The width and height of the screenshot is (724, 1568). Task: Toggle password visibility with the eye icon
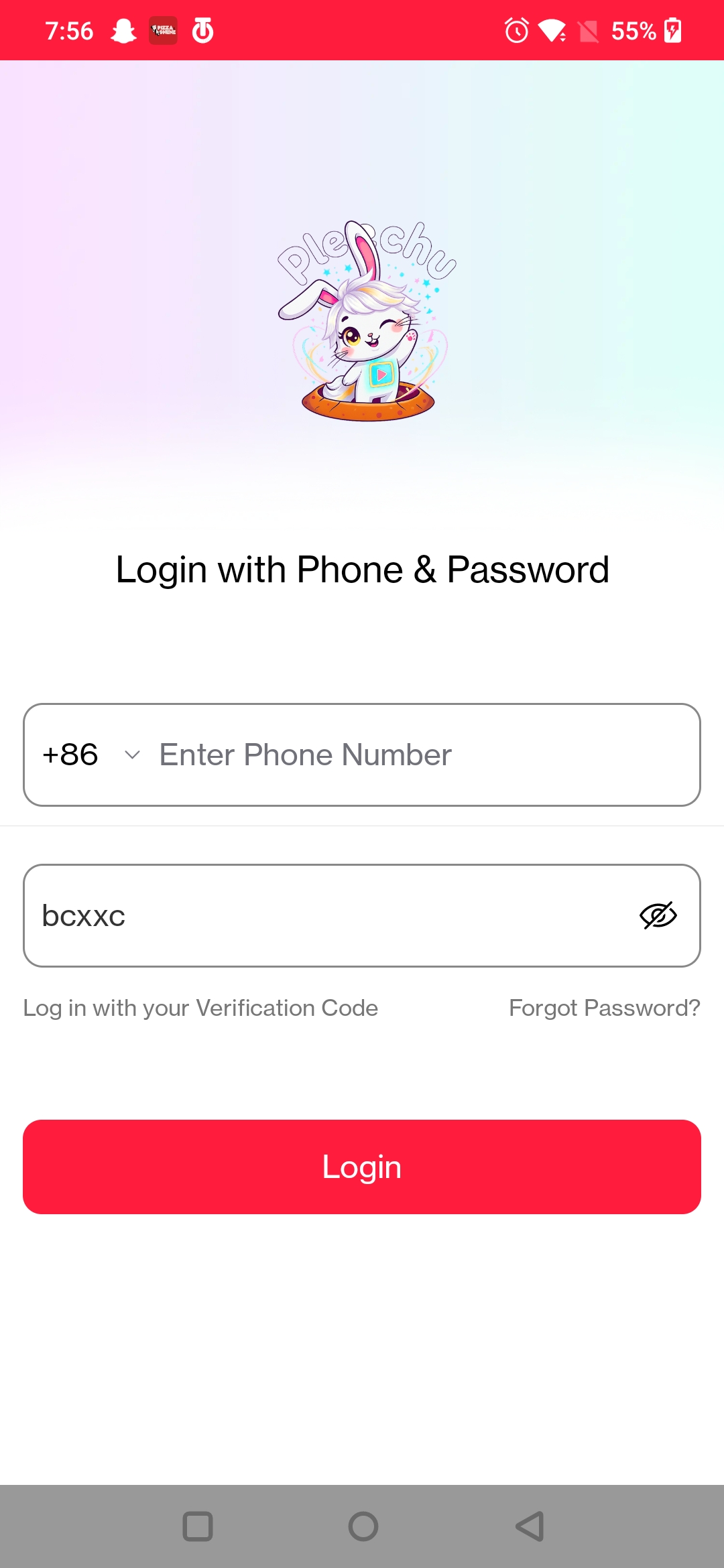(x=658, y=915)
